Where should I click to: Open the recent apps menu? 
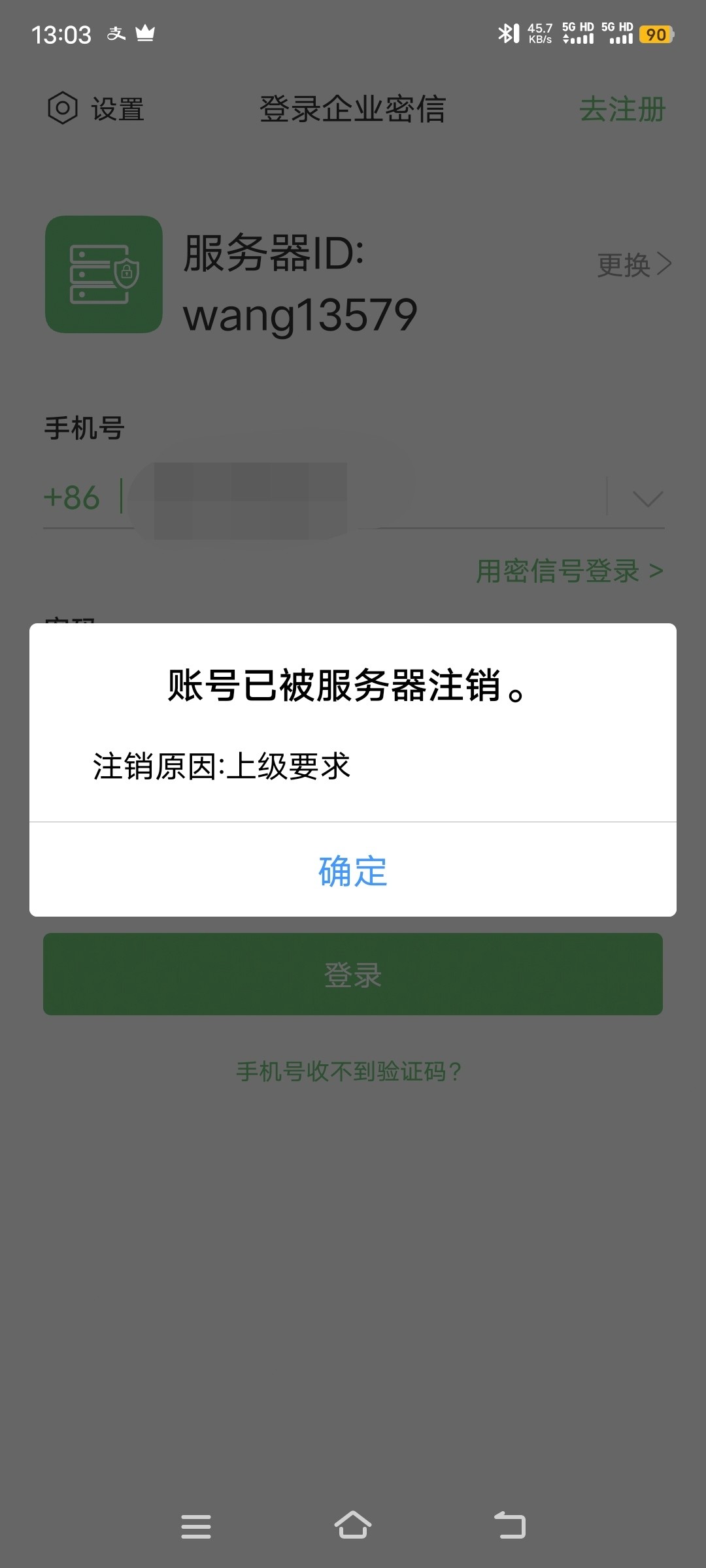pos(196,1526)
